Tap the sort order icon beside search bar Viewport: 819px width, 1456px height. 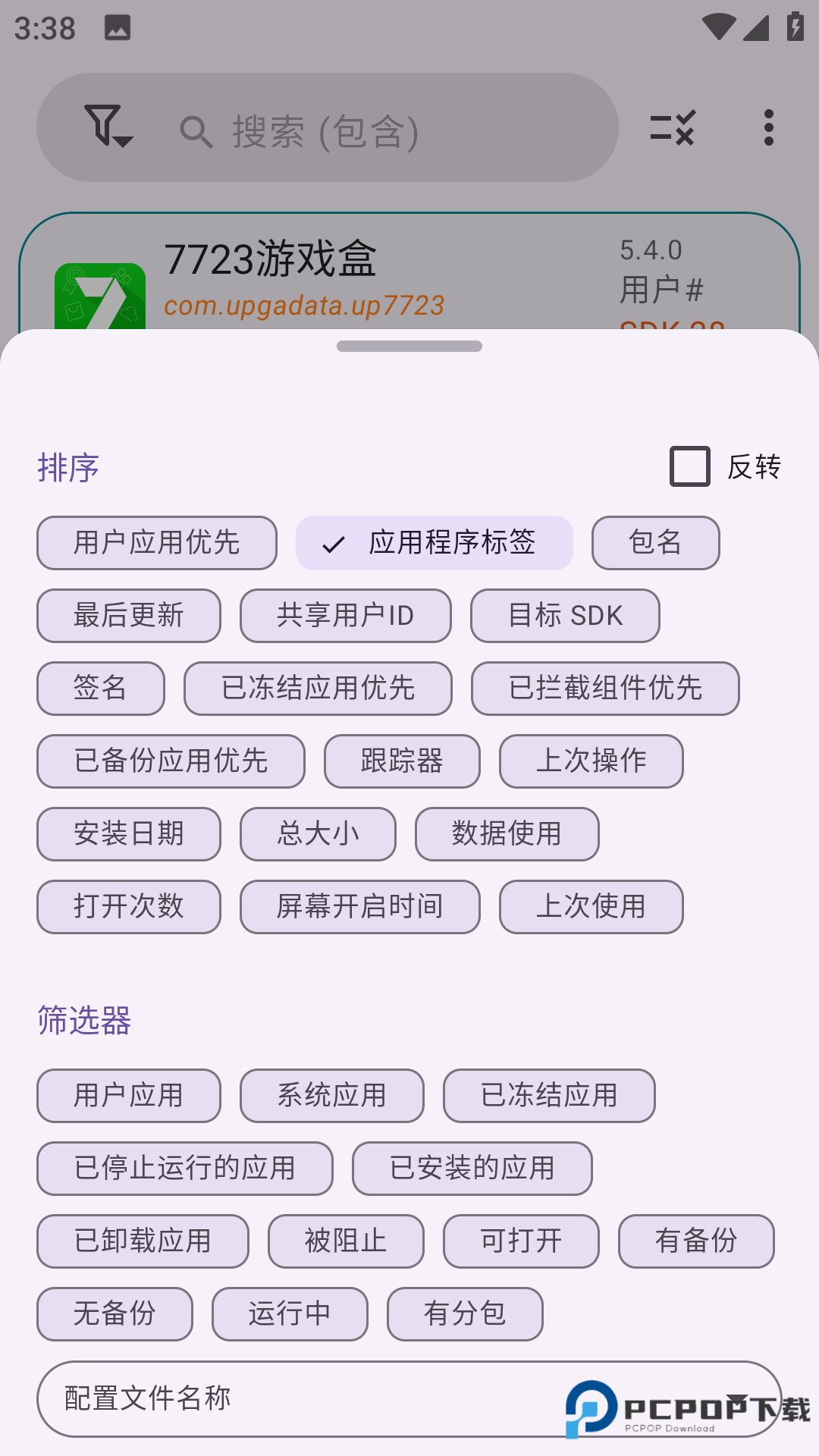[x=673, y=127]
